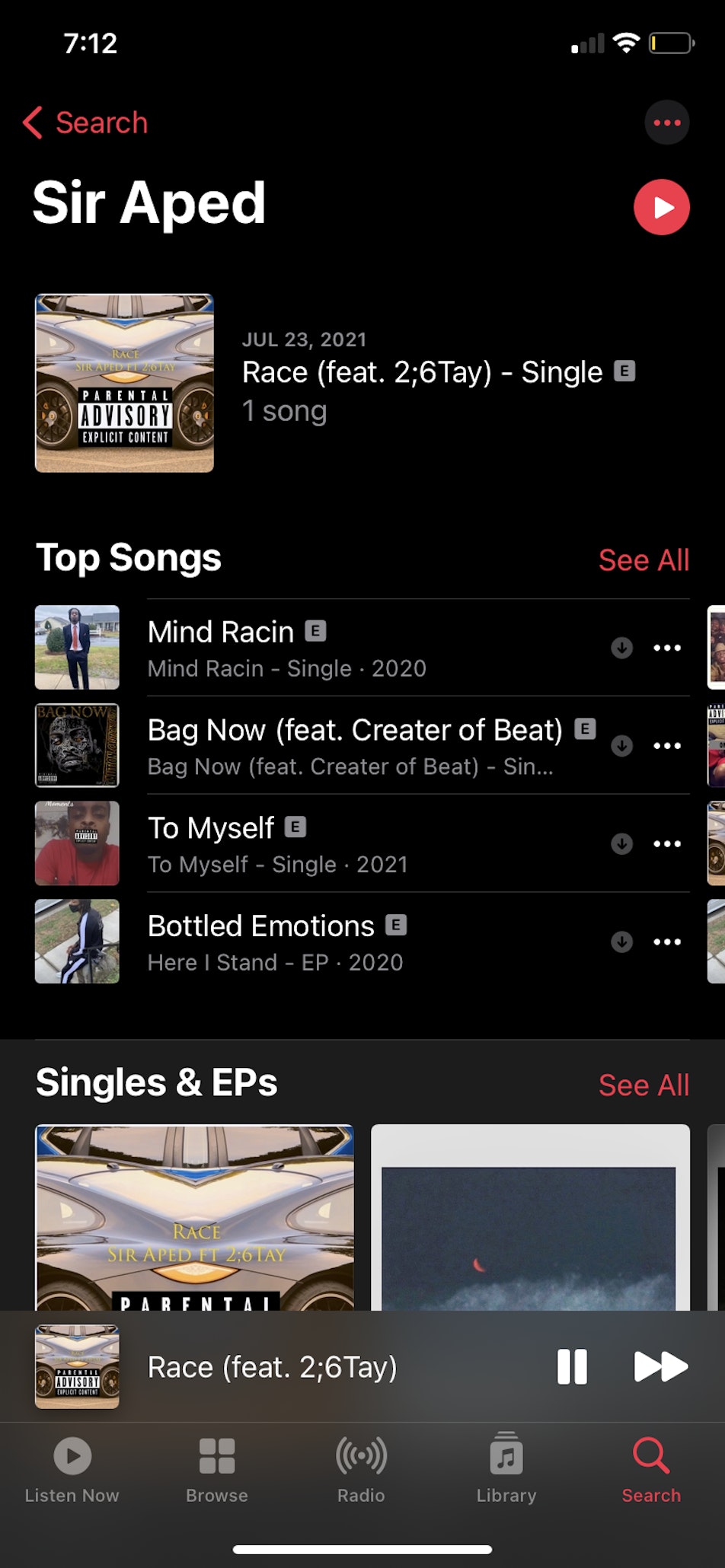Open more options for Bag Now
Screen dimensions: 725x1568
667,746
